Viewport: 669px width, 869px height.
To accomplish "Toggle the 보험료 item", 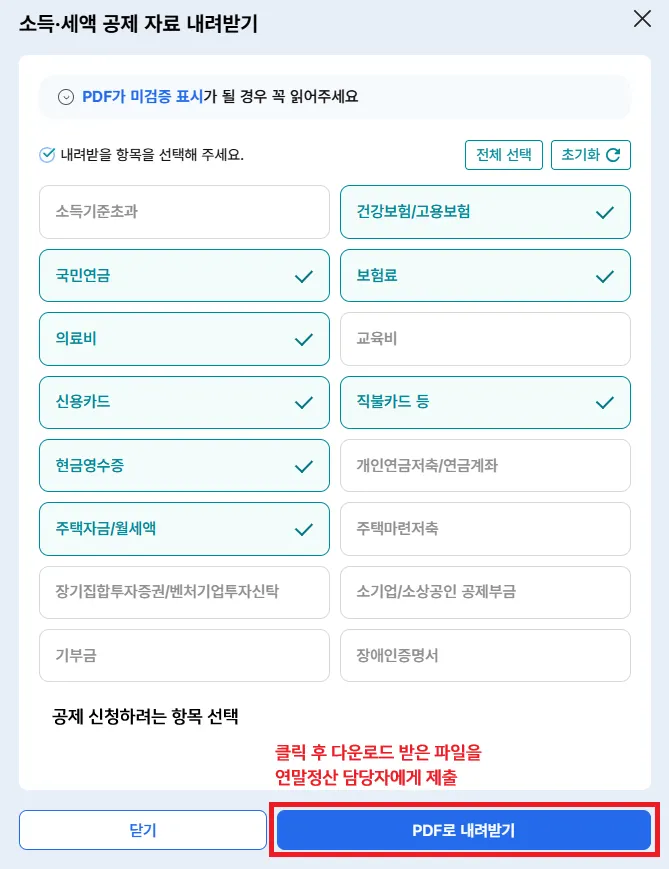I will pos(485,275).
